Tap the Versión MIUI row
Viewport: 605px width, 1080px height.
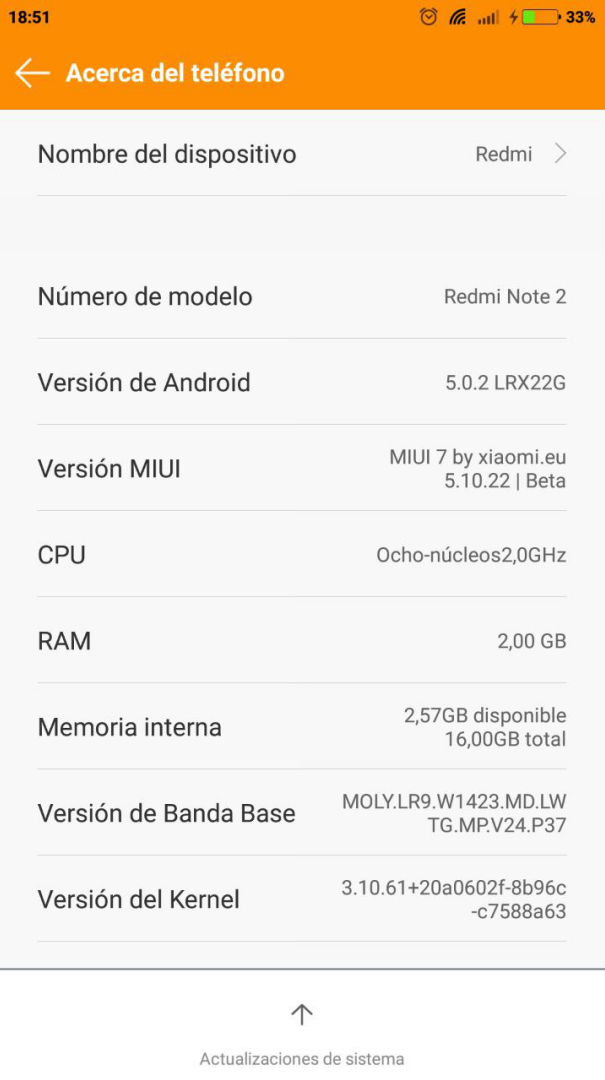pos(302,468)
